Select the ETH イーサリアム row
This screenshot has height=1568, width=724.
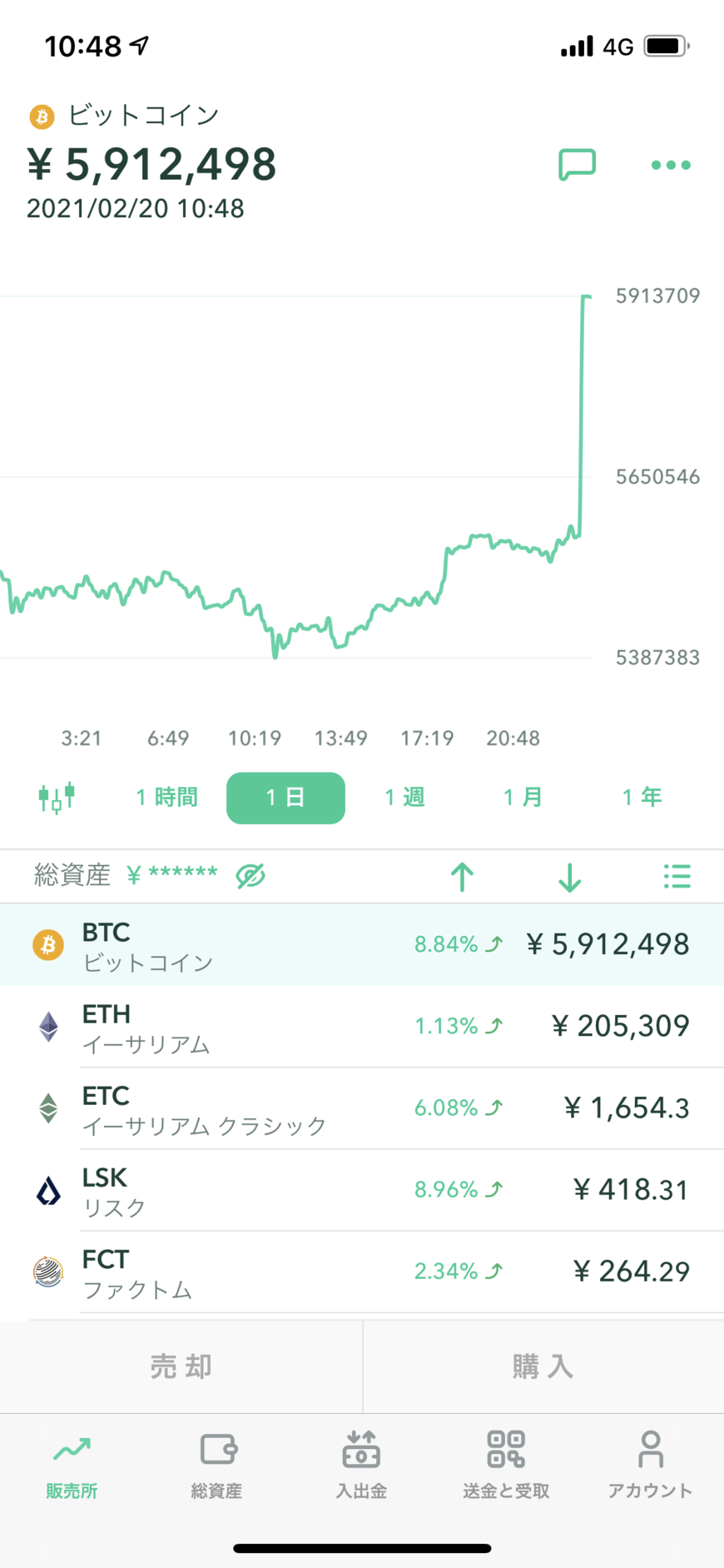tap(362, 1027)
